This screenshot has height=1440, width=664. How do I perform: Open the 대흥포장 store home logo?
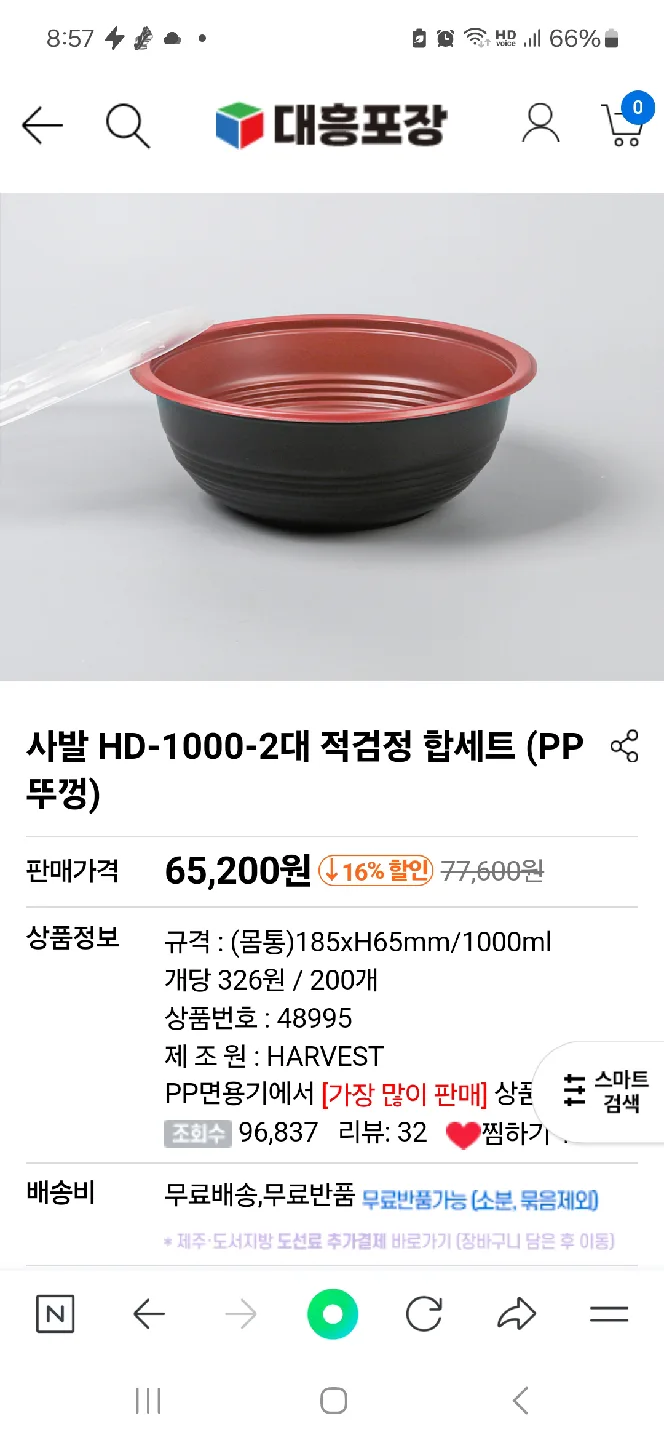(331, 125)
